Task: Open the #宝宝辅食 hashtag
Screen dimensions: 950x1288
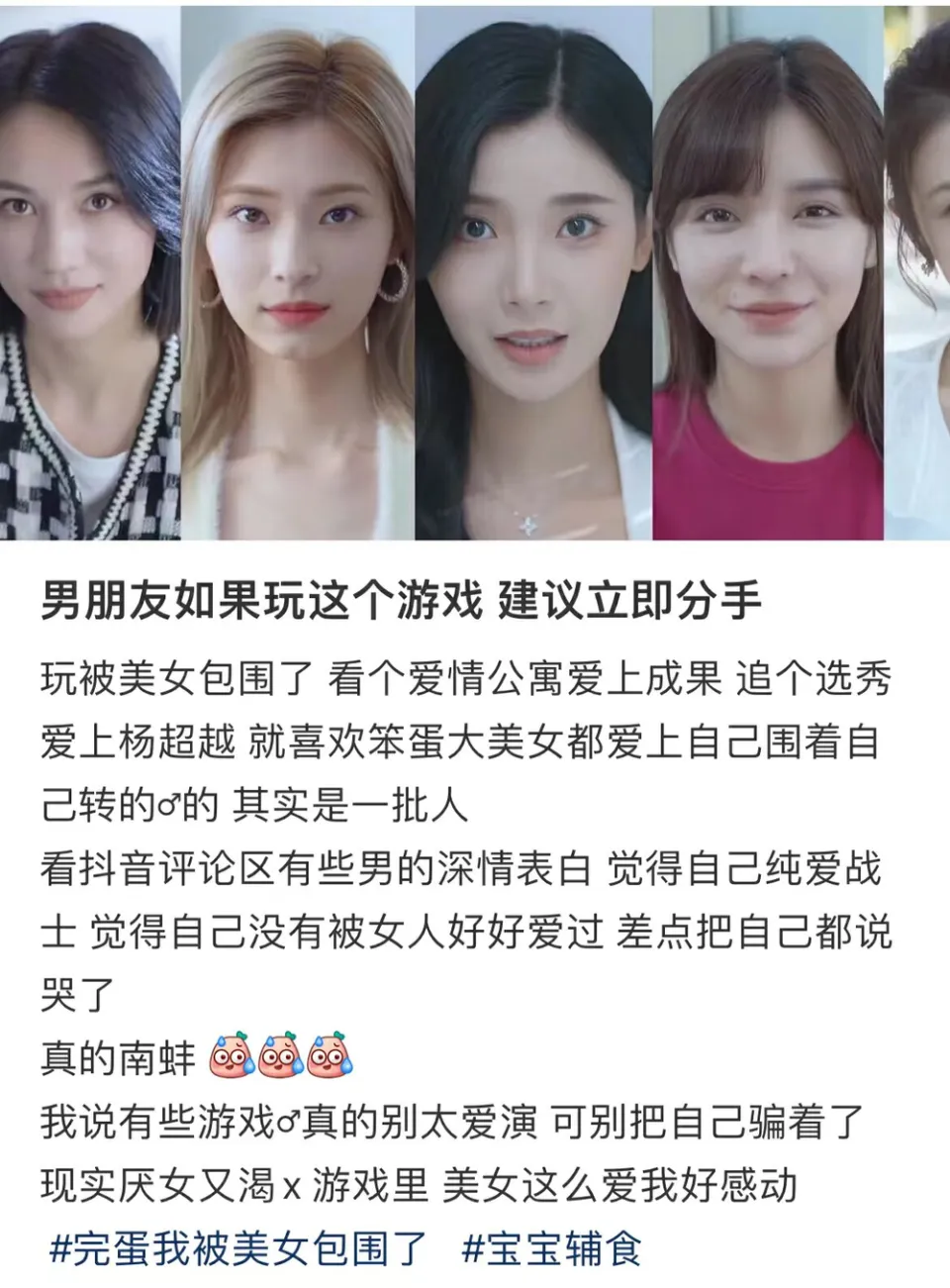Action: click(551, 1249)
